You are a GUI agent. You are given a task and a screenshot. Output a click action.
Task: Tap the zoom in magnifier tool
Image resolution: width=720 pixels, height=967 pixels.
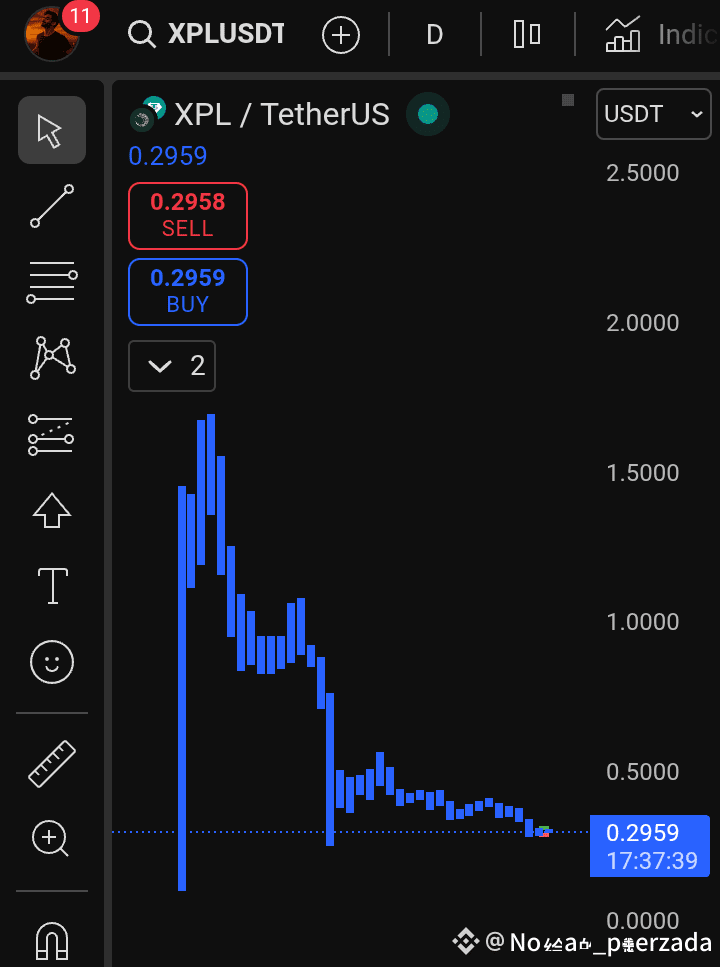click(52, 838)
